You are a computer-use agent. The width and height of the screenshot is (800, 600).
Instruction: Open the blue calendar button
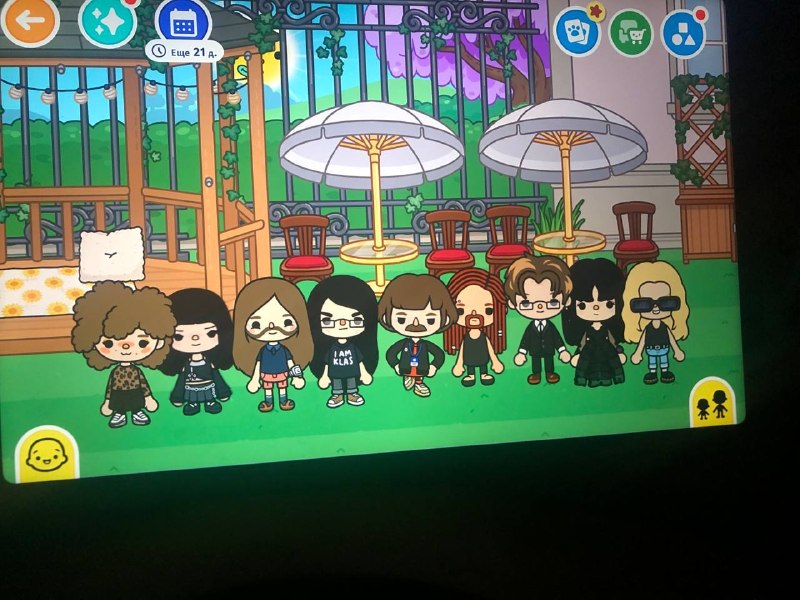[x=183, y=23]
